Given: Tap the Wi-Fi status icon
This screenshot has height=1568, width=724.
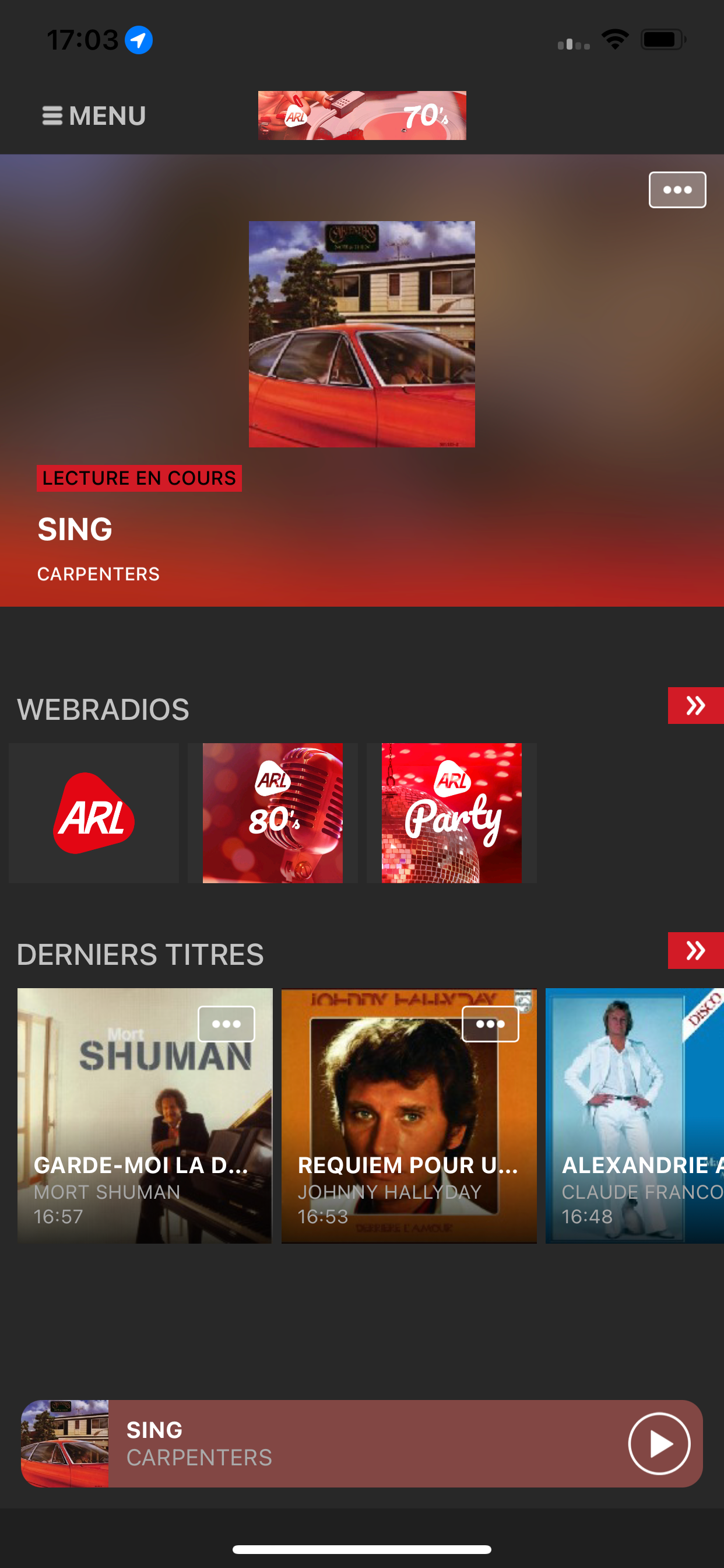Looking at the screenshot, I should [x=614, y=40].
